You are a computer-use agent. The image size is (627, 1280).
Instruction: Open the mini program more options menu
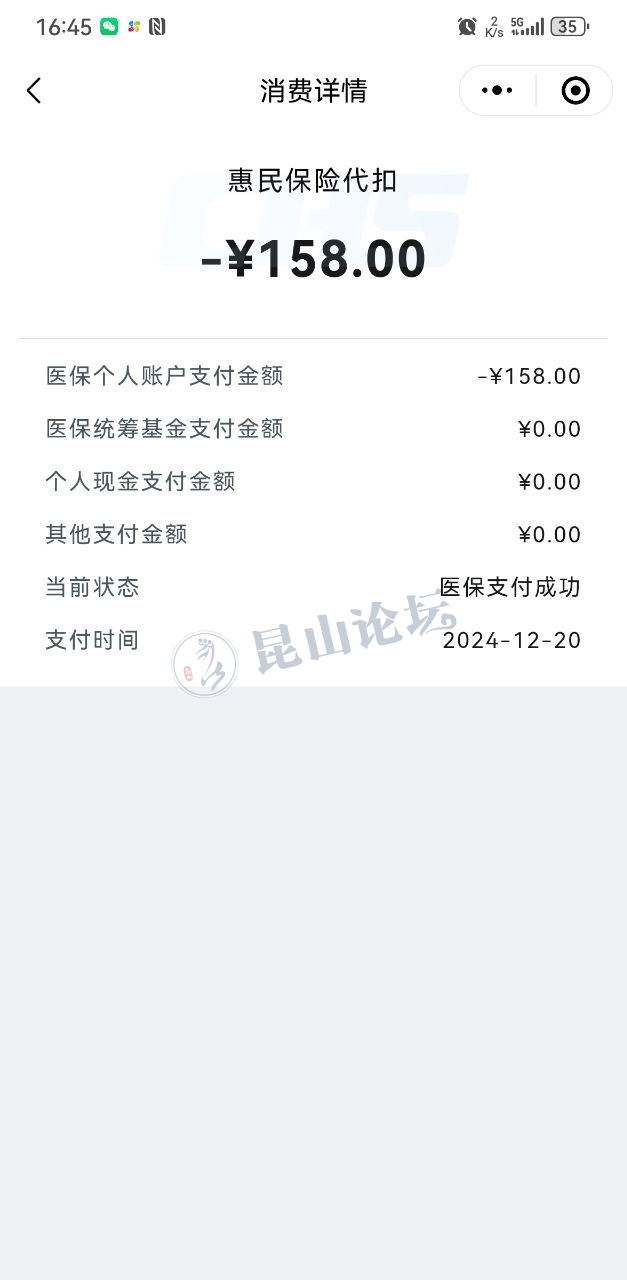pos(497,91)
